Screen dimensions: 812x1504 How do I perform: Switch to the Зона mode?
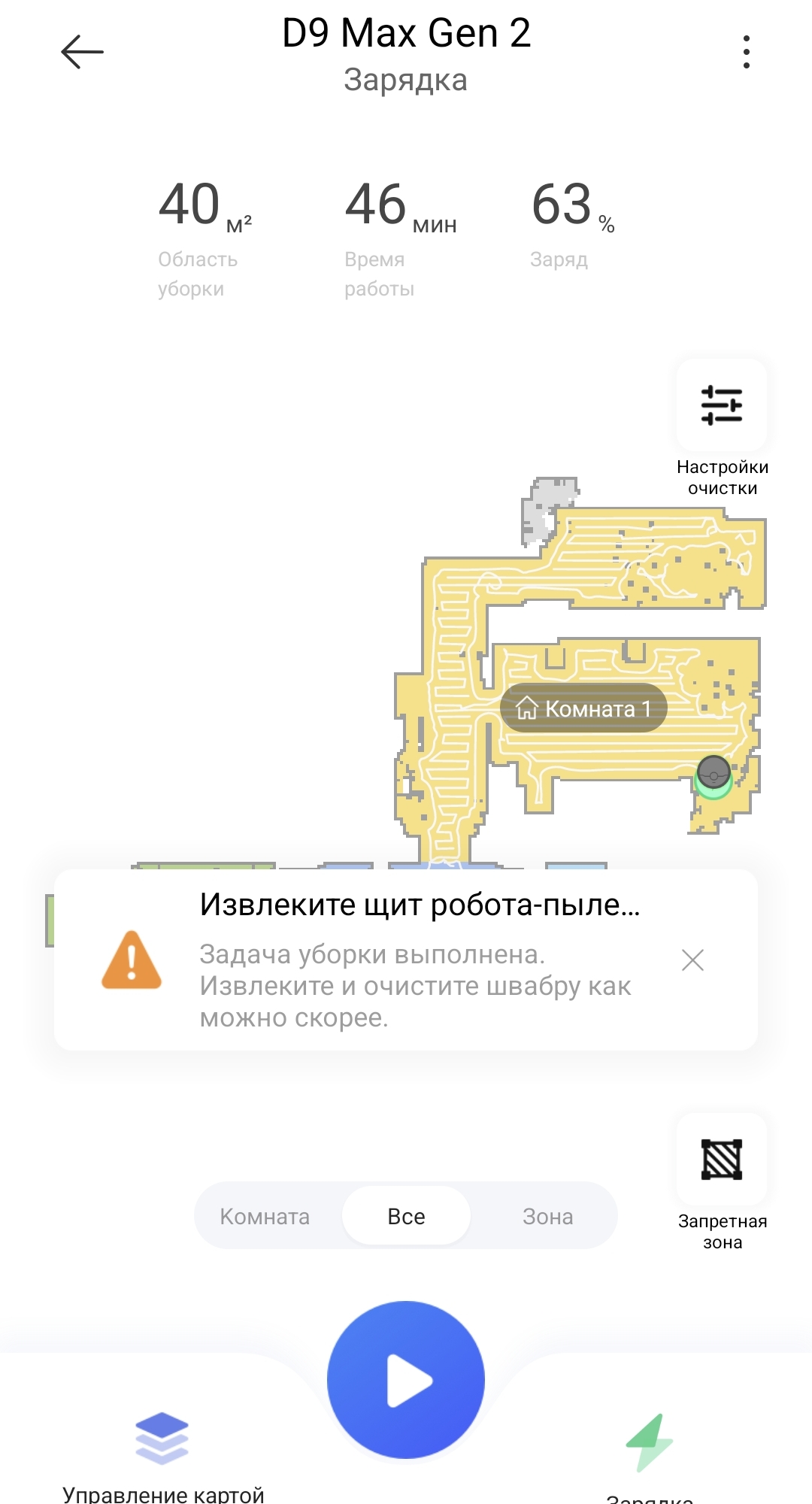coord(547,1216)
